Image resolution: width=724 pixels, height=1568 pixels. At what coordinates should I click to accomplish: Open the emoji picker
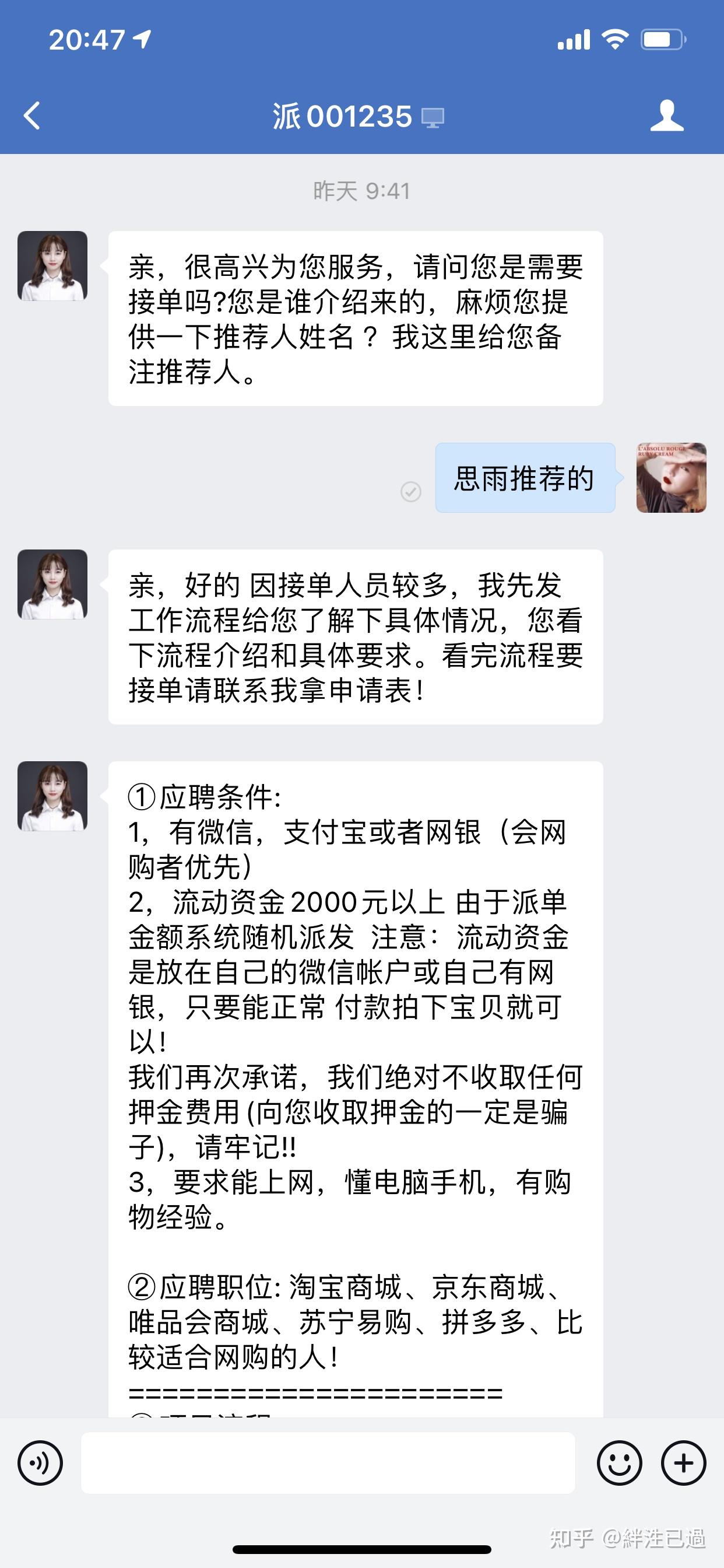tap(619, 1462)
